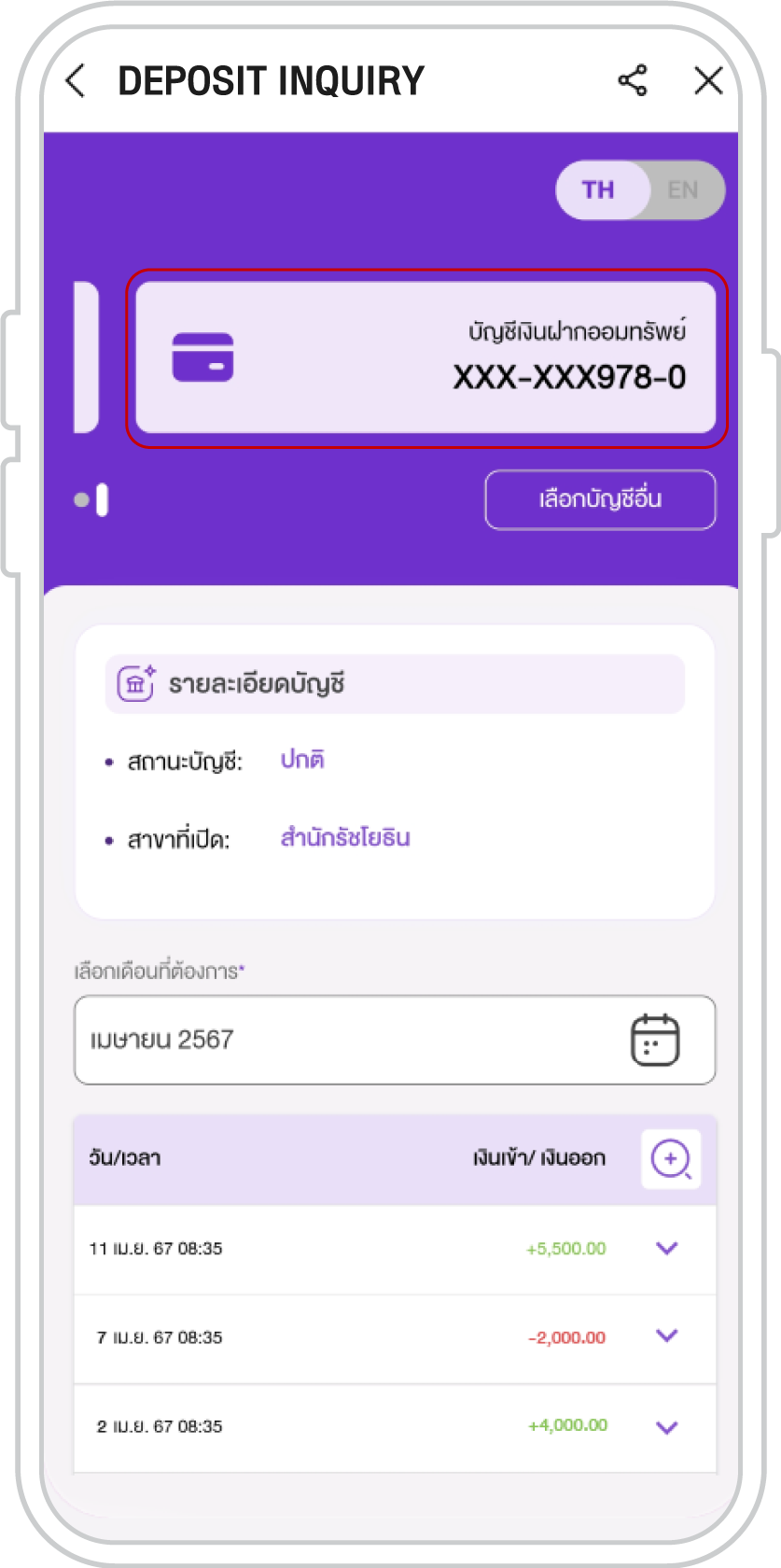
Task: Tap the เลือกบัญชีอื่น button
Action: (600, 499)
